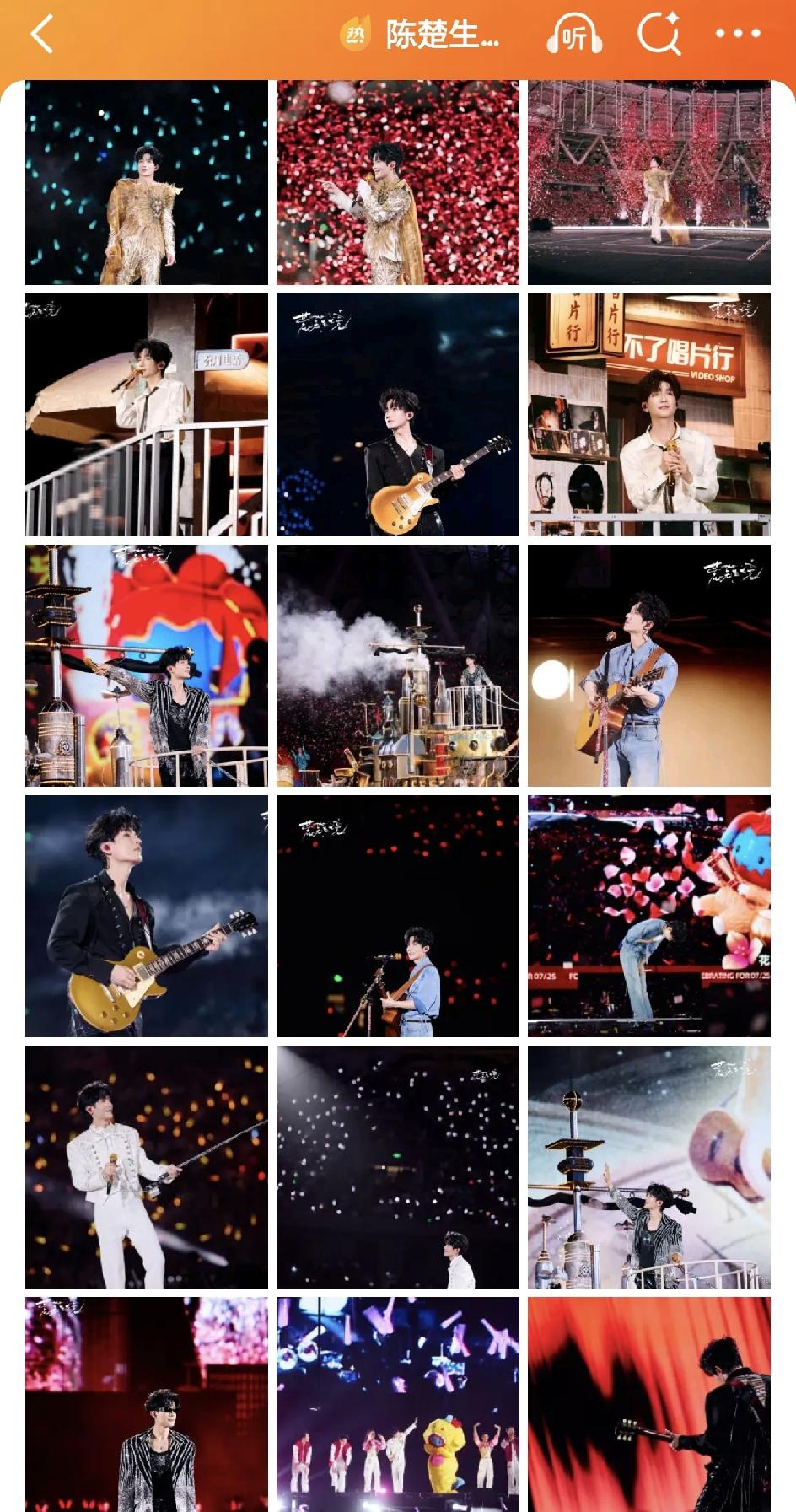View guitarist silhouette on red blurred background
Viewport: 796px width, 1512px height.
(x=649, y=1405)
